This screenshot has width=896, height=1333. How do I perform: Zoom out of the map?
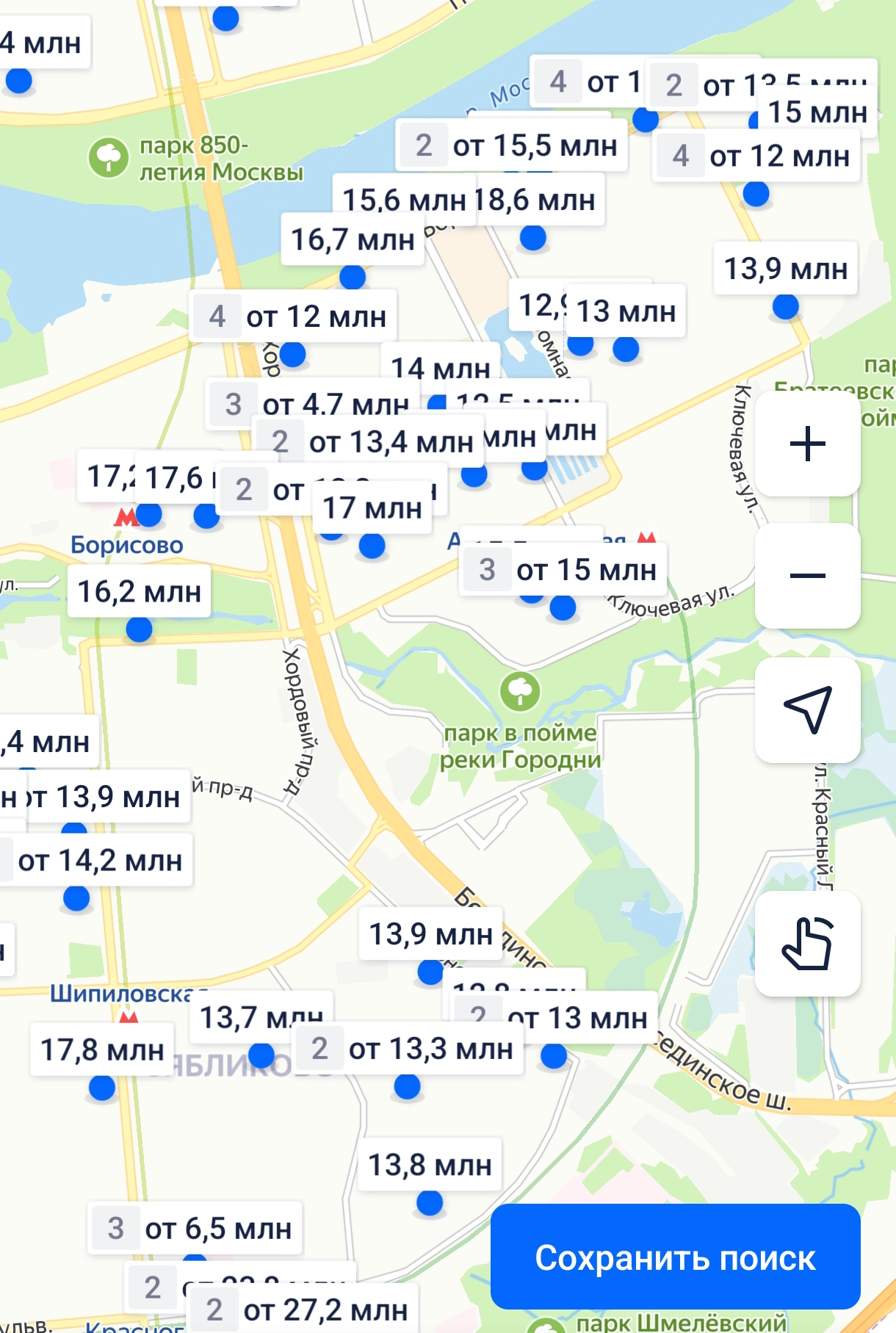[x=807, y=576]
